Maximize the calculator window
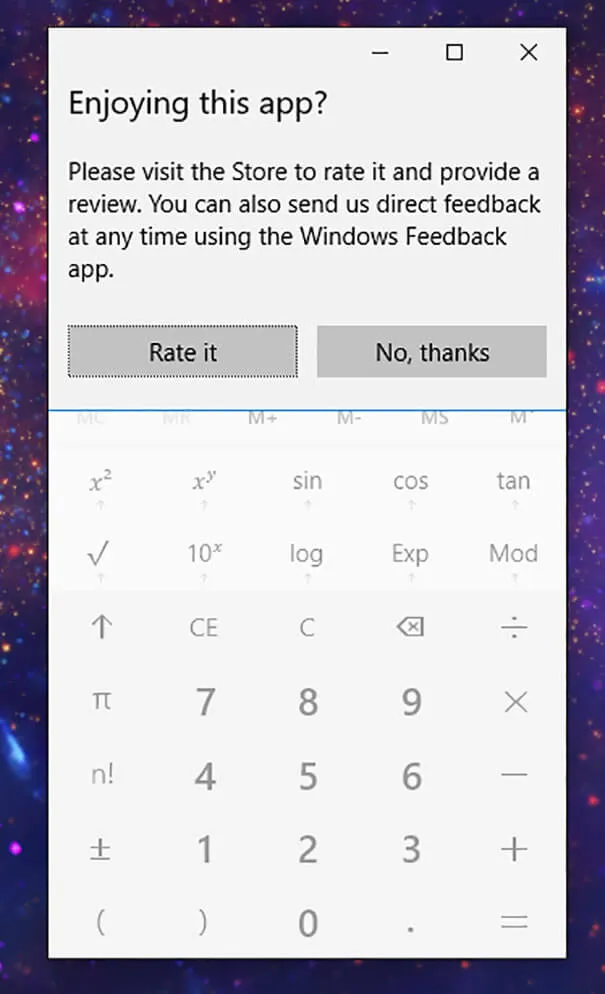The image size is (605, 994). (454, 53)
